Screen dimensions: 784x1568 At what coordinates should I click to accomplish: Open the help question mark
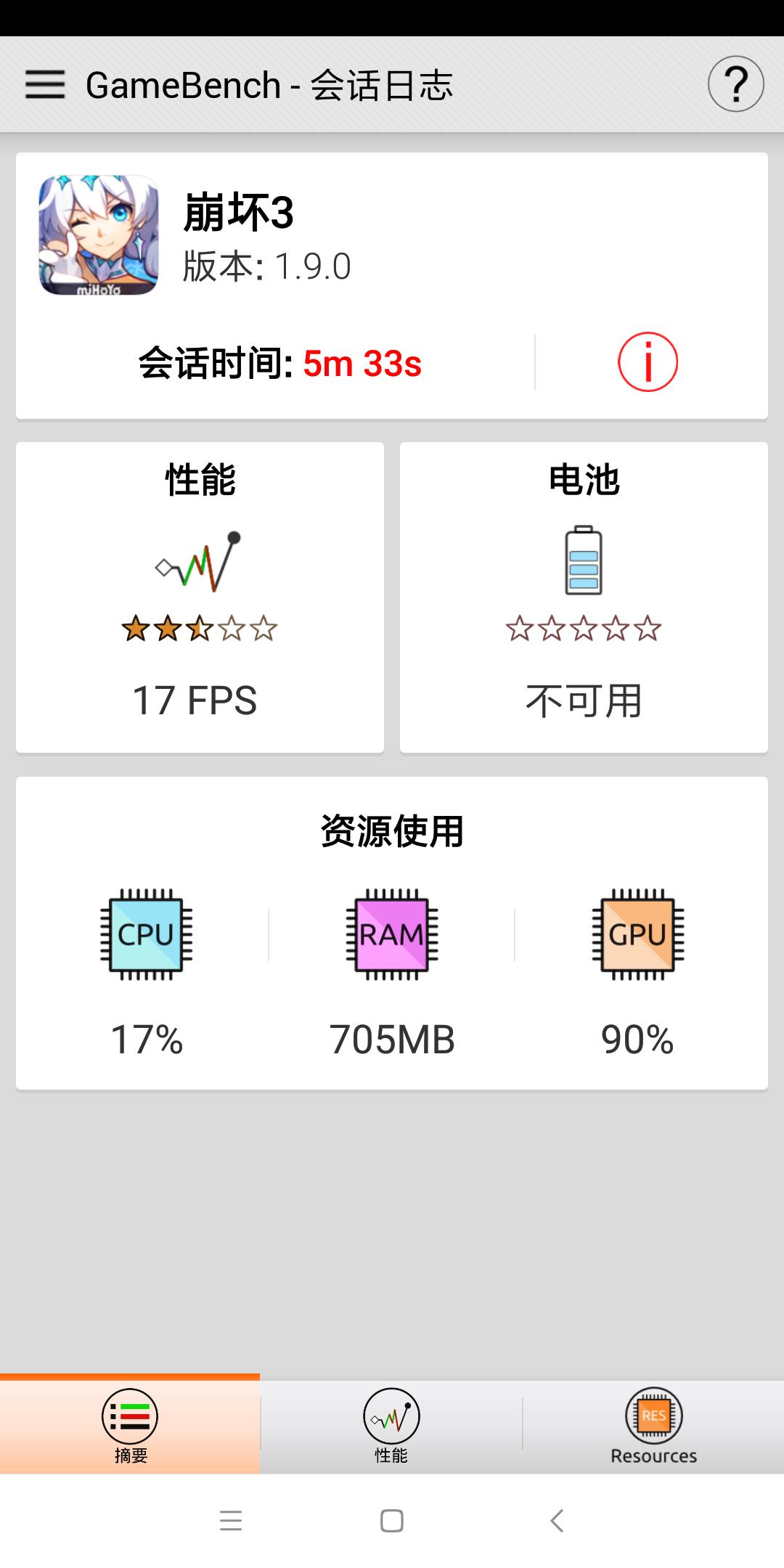point(735,84)
